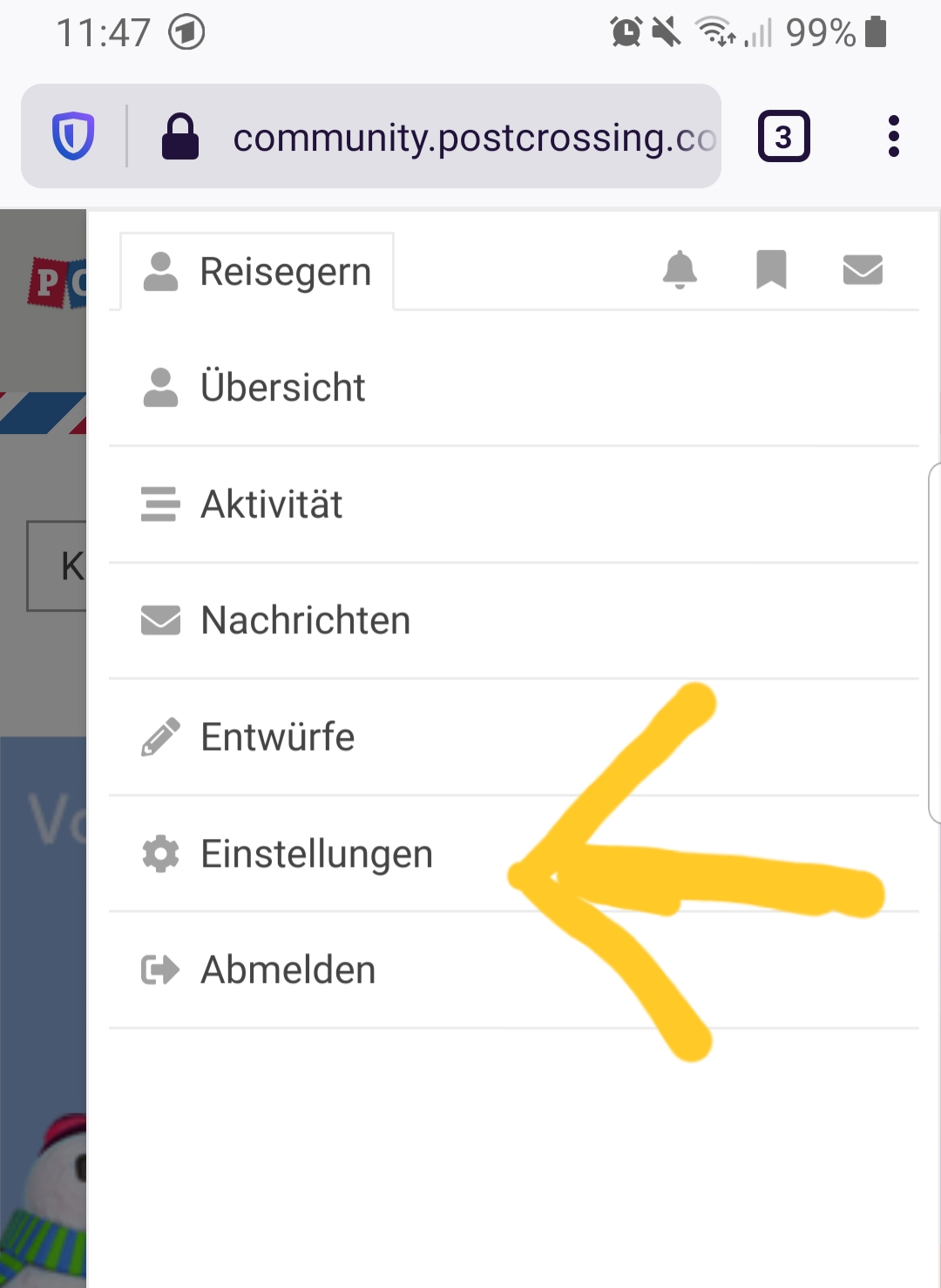
Task: Open the browser tabs switcher
Action: coord(783,137)
